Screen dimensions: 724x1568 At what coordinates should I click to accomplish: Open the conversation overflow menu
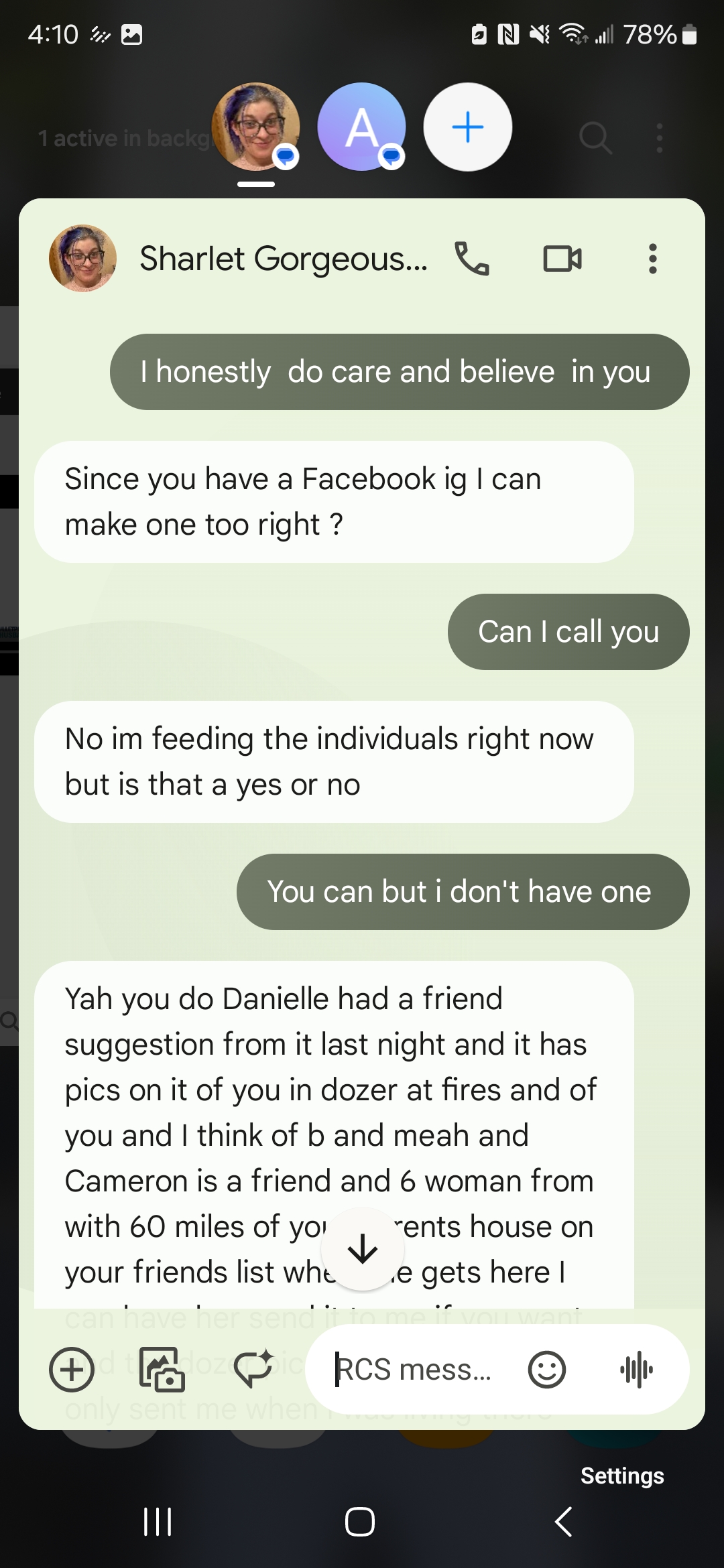[x=652, y=259]
